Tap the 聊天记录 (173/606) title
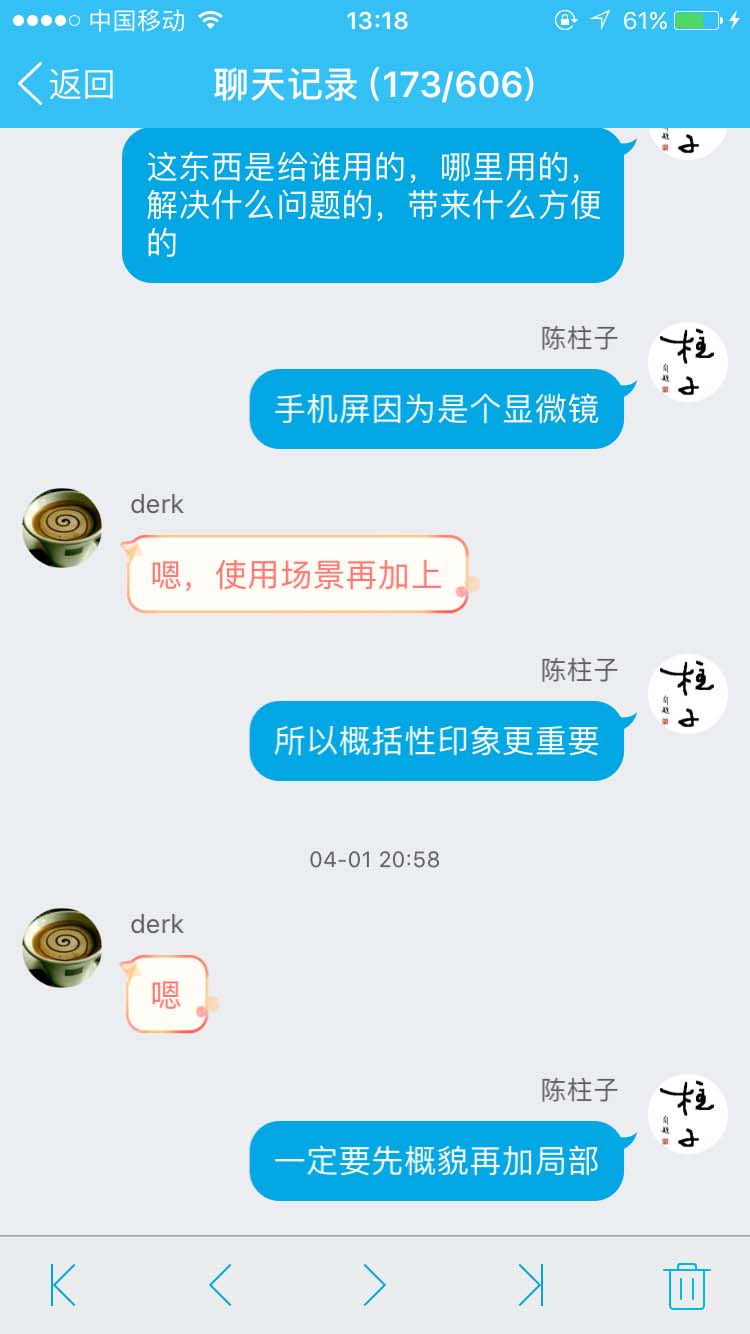The width and height of the screenshot is (750, 1334). (373, 86)
